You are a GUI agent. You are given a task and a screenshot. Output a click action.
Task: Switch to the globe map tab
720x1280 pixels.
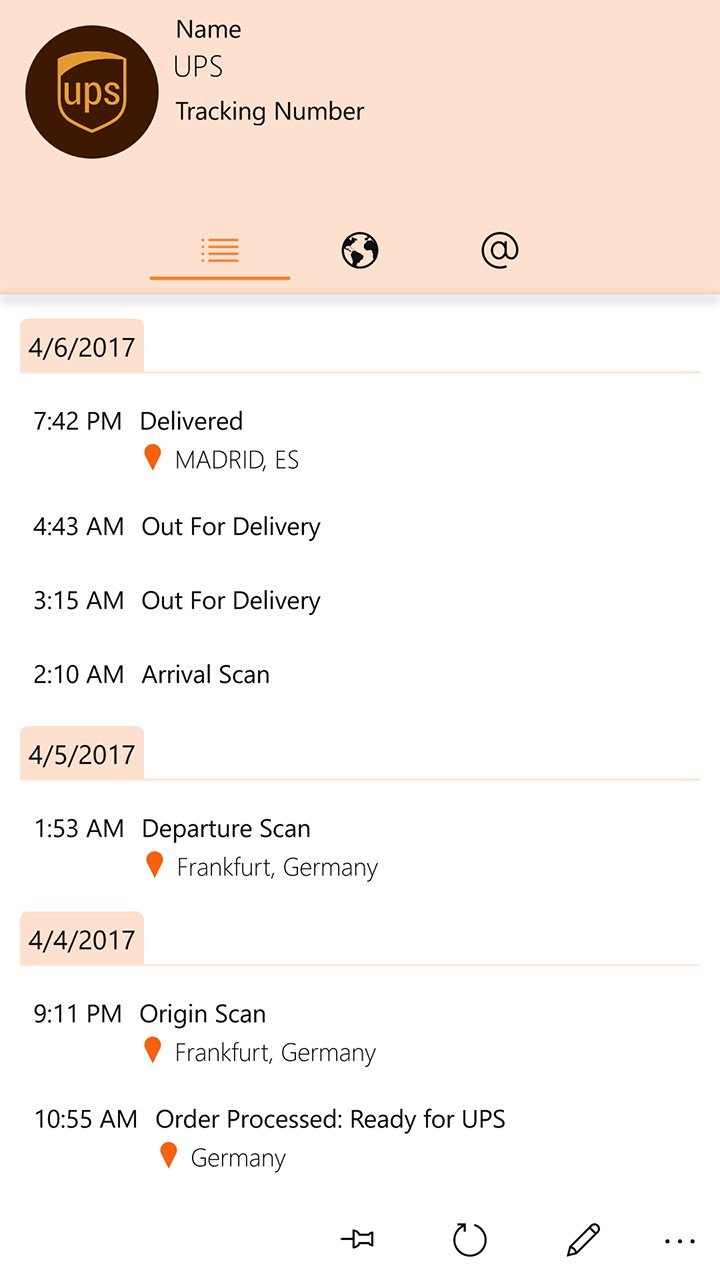pos(360,250)
